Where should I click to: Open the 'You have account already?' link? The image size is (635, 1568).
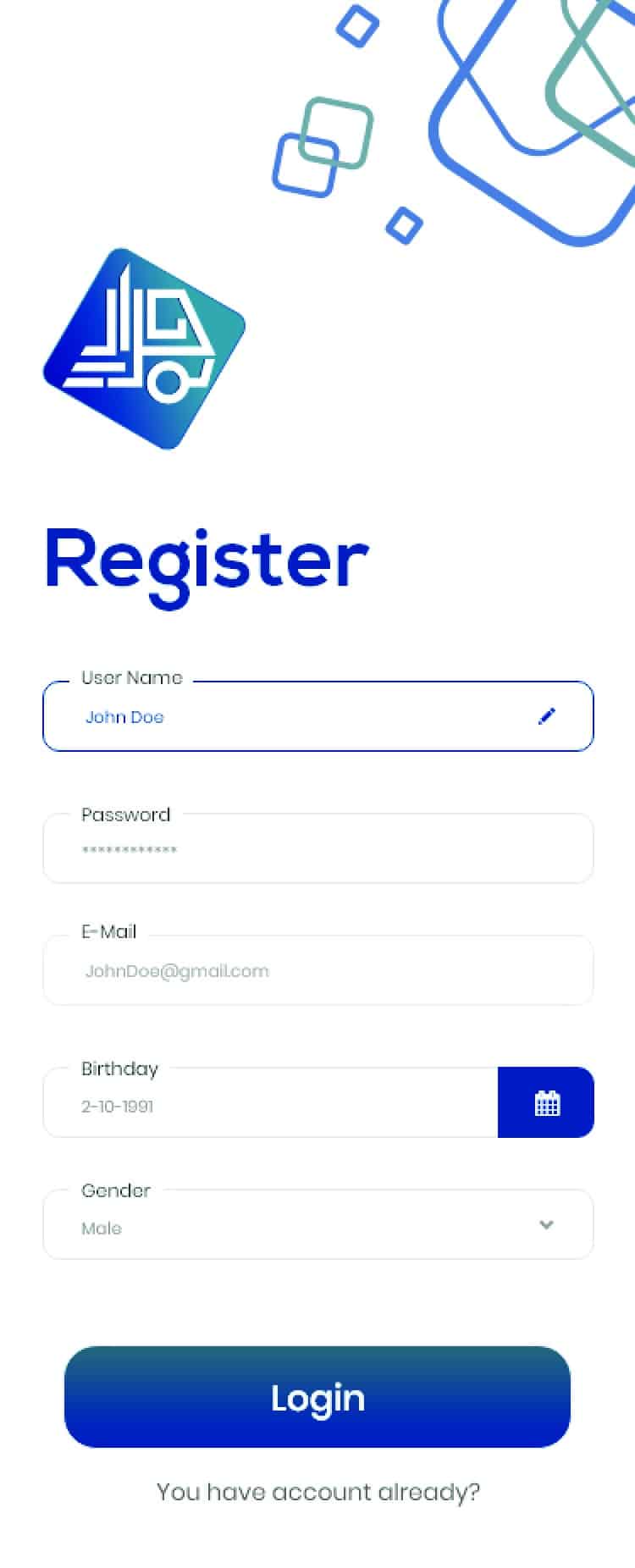(317, 1492)
